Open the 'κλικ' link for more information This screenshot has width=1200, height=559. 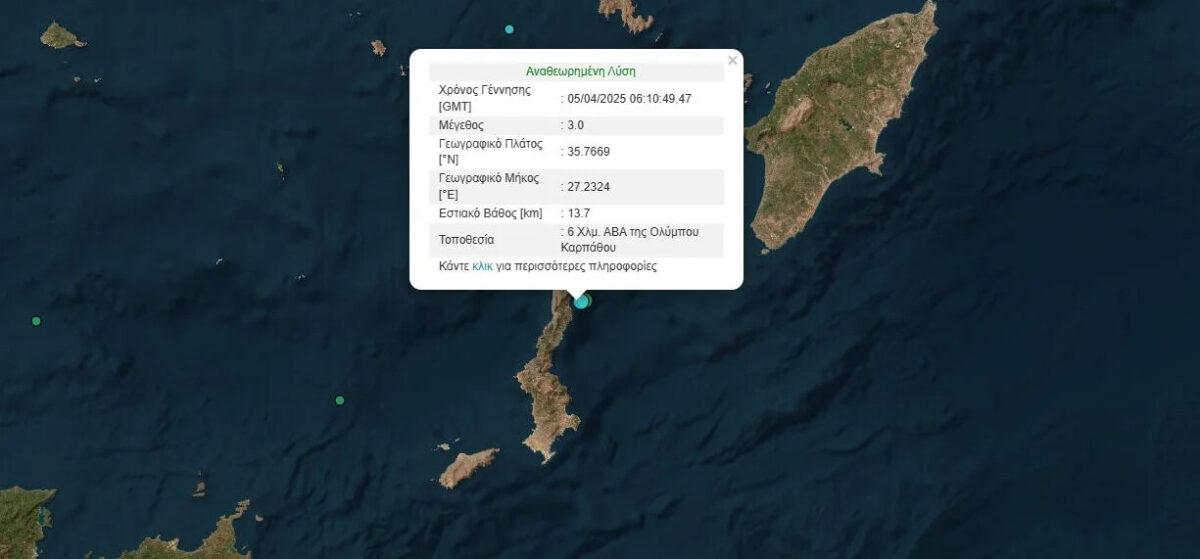click(482, 267)
